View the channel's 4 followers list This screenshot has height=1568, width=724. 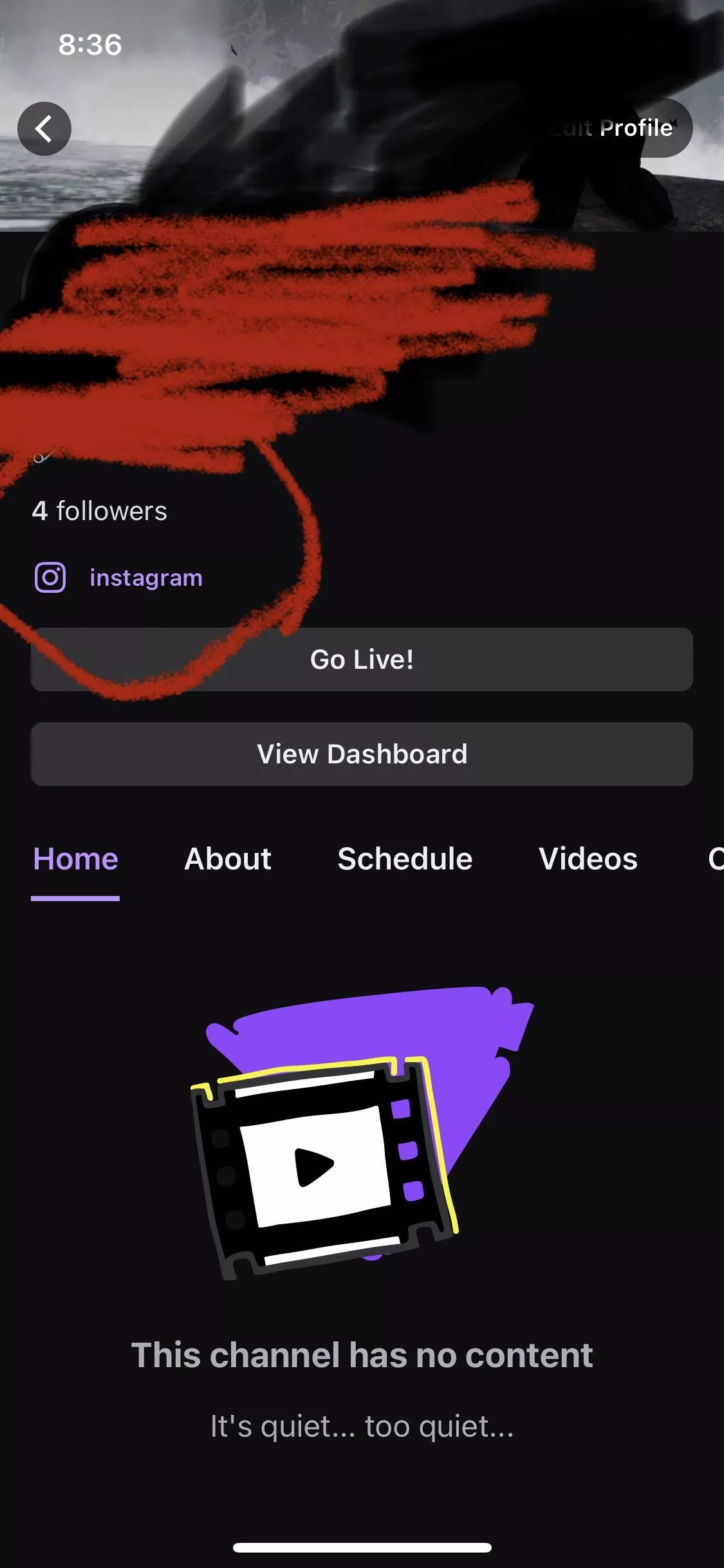click(99, 510)
